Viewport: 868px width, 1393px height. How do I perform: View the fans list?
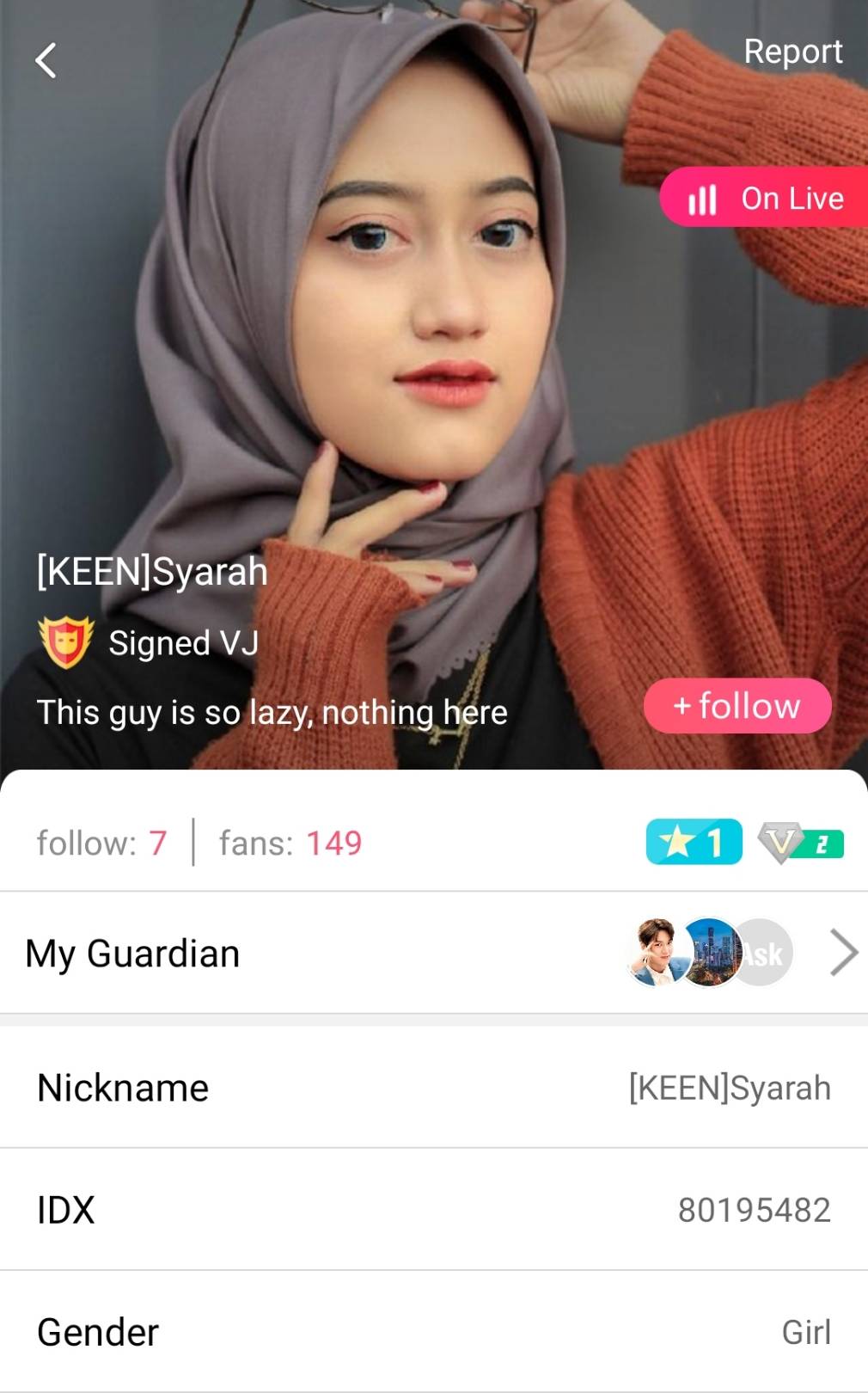coord(290,844)
